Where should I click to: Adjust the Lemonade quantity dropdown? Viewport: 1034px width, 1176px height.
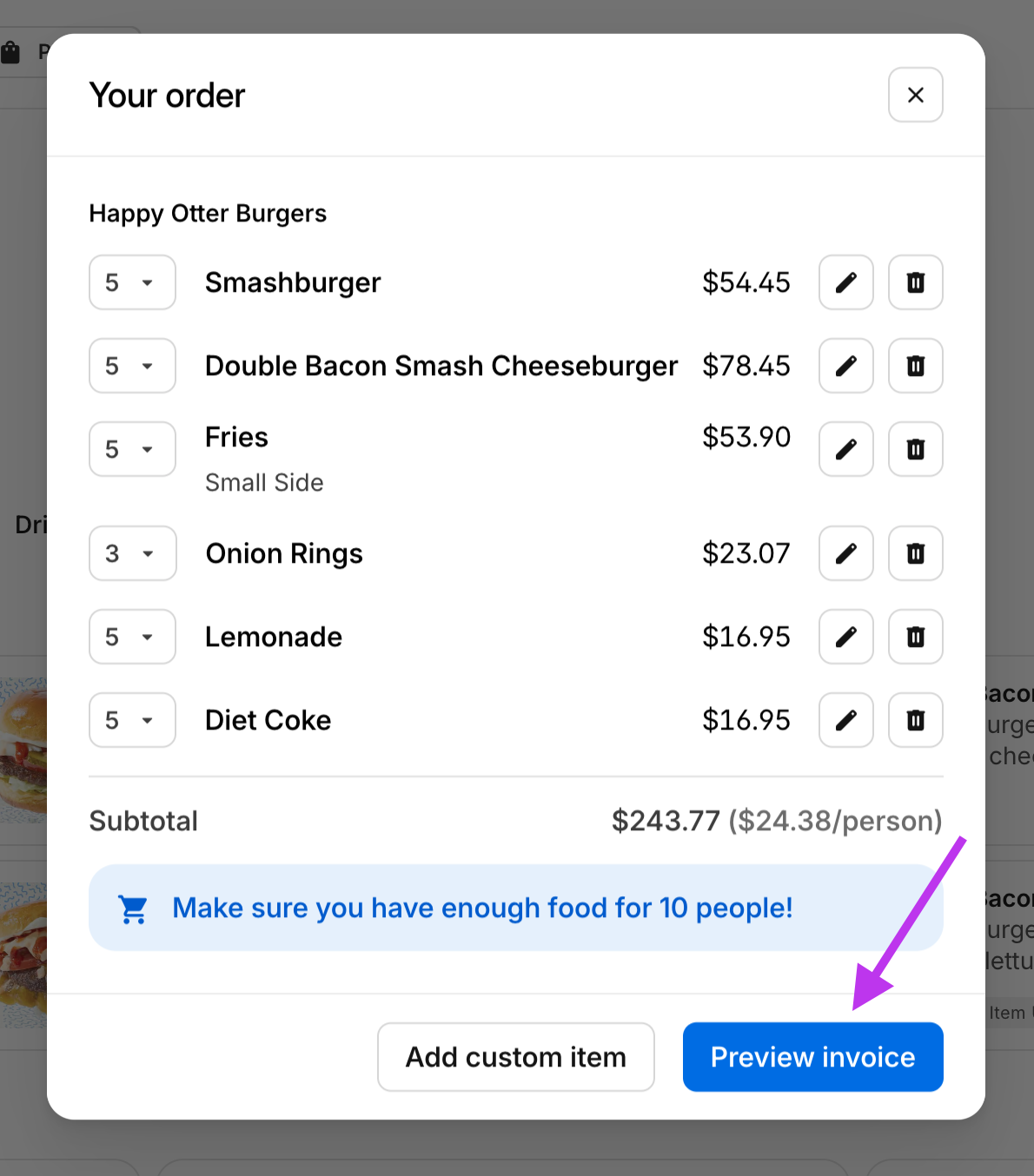pyautogui.click(x=132, y=637)
